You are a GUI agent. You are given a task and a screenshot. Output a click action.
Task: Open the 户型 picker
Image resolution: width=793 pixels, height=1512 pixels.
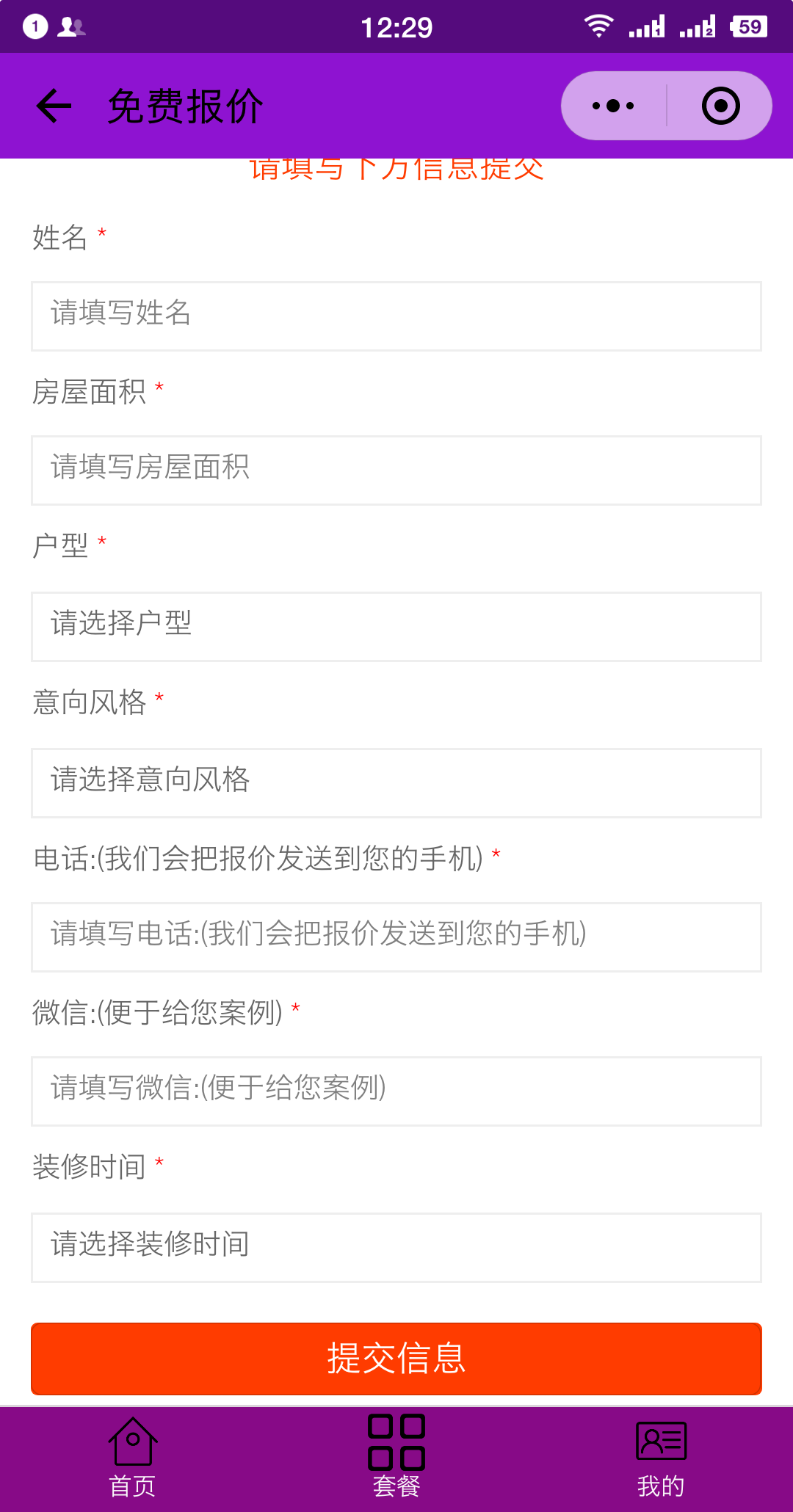point(396,627)
